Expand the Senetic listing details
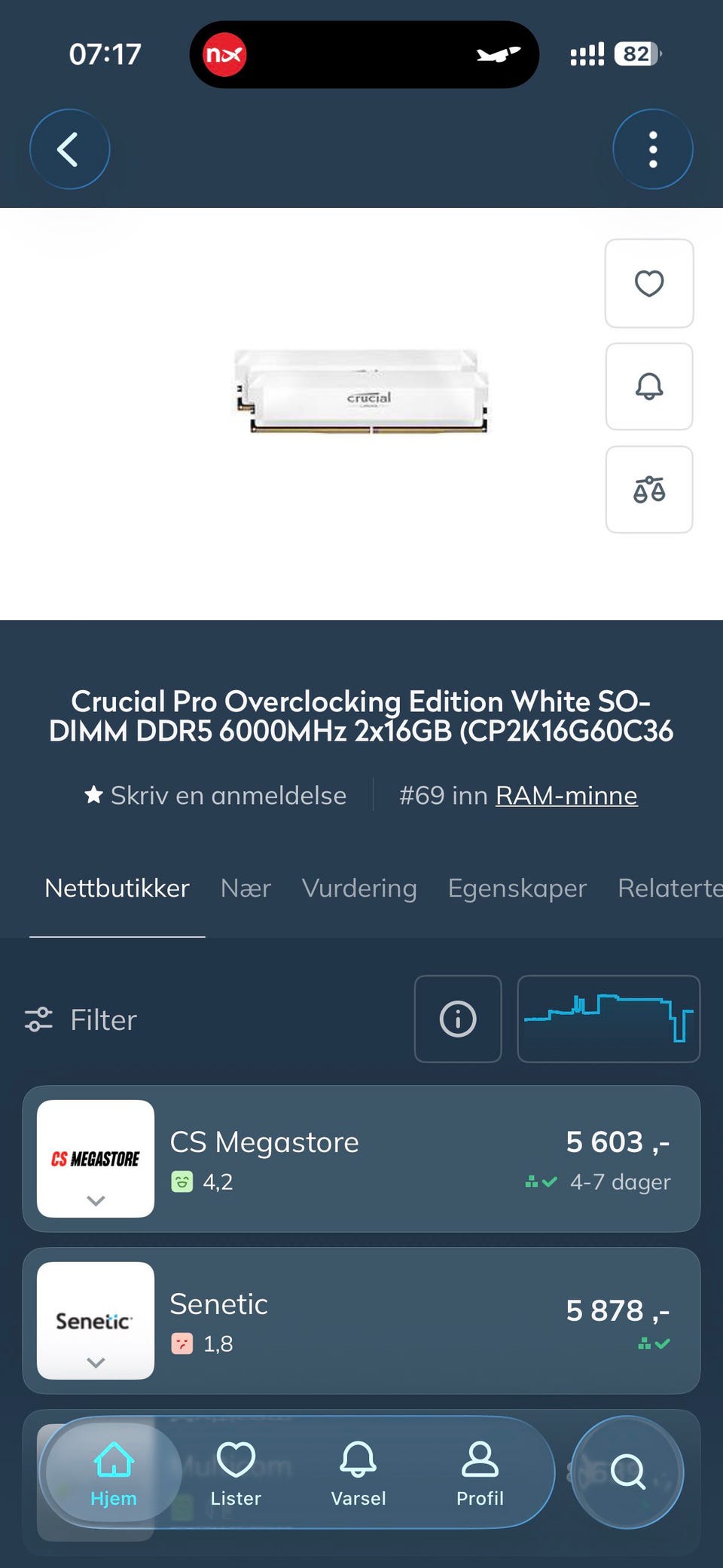 [x=95, y=1363]
